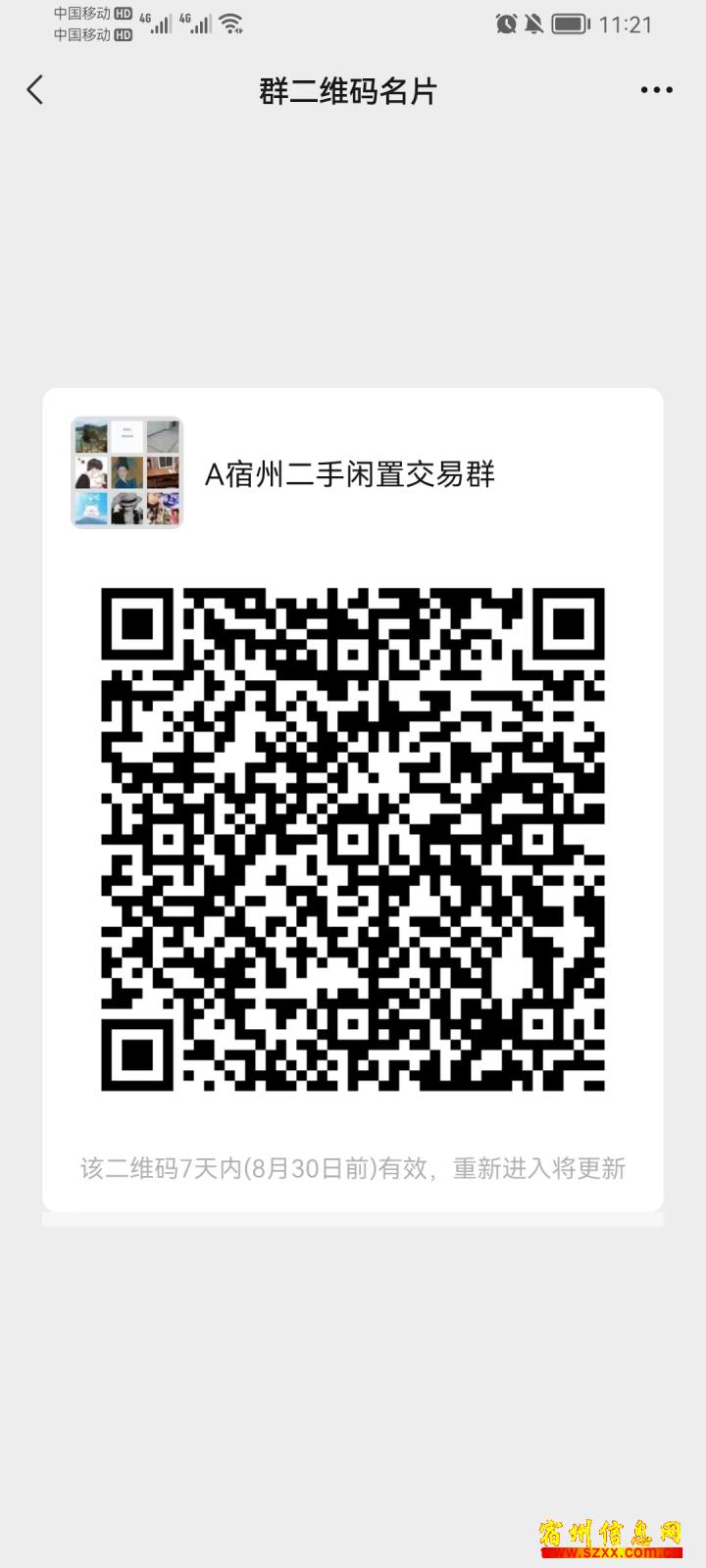Open the three-dot more options menu
Image resolution: width=706 pixels, height=1568 pixels.
click(656, 90)
